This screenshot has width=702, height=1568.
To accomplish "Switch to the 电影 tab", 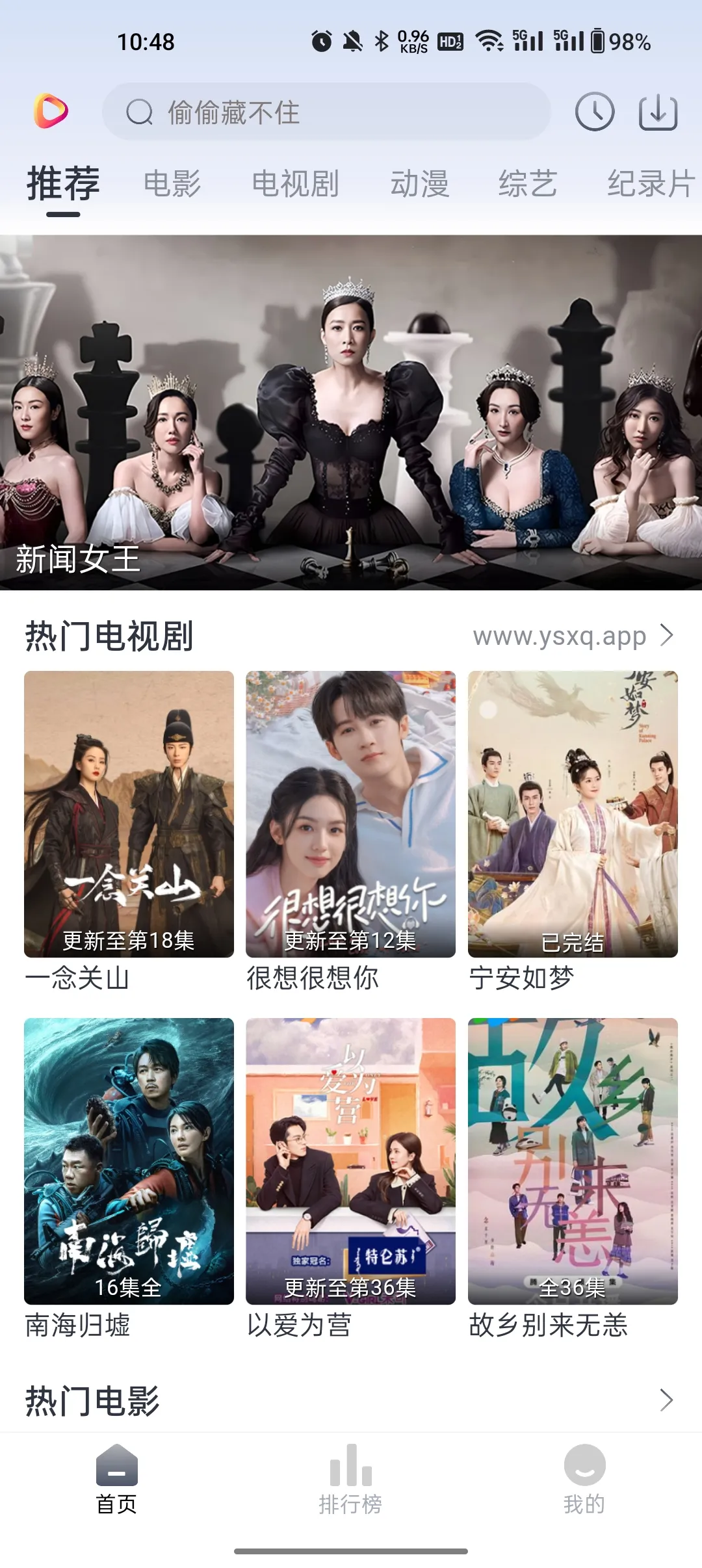I will (171, 184).
